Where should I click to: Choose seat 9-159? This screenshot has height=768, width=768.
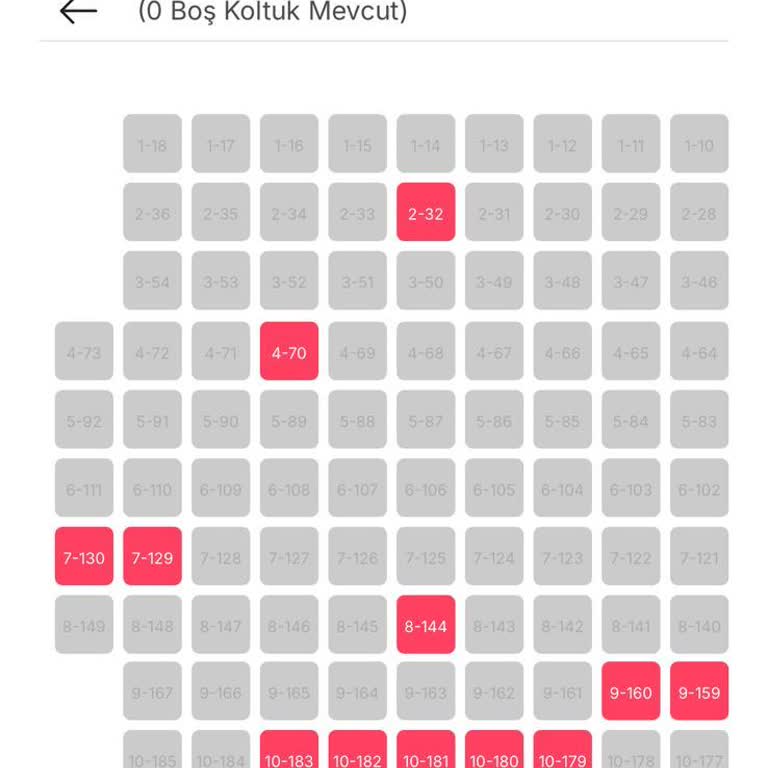(x=699, y=691)
